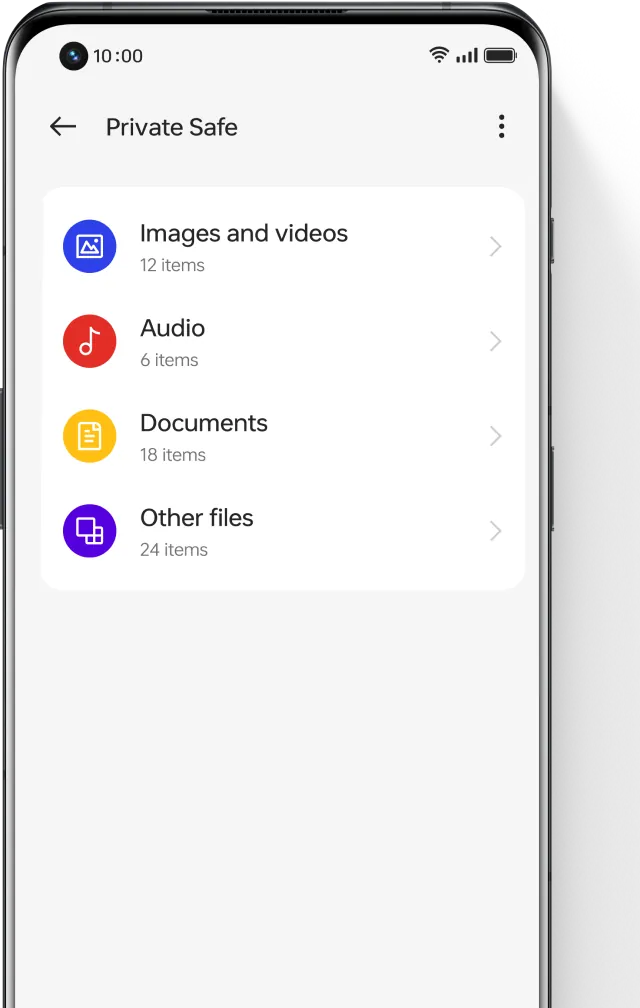Go back from Private Safe
640x1008 pixels.
pos(63,126)
